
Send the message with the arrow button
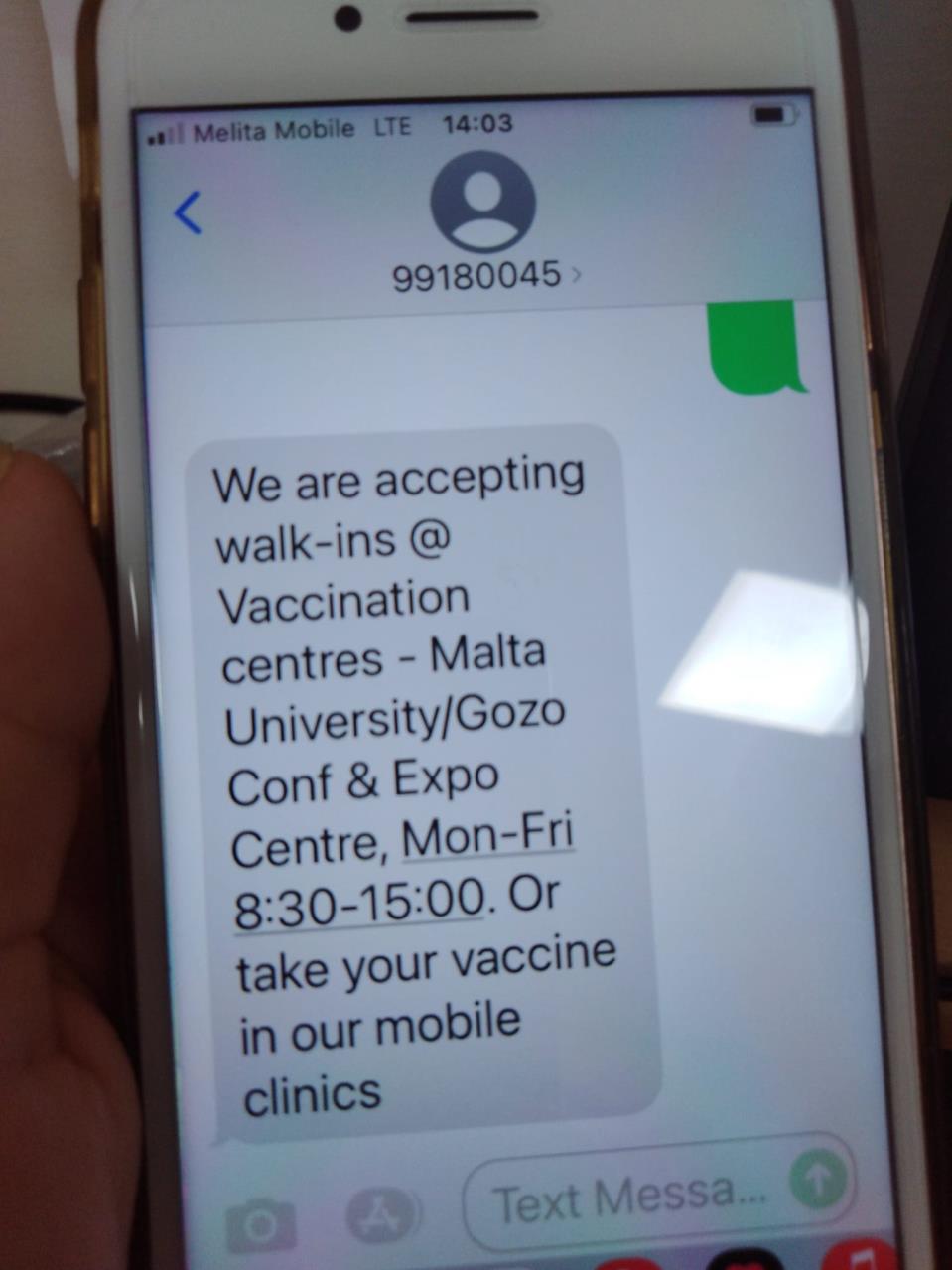point(818,1179)
